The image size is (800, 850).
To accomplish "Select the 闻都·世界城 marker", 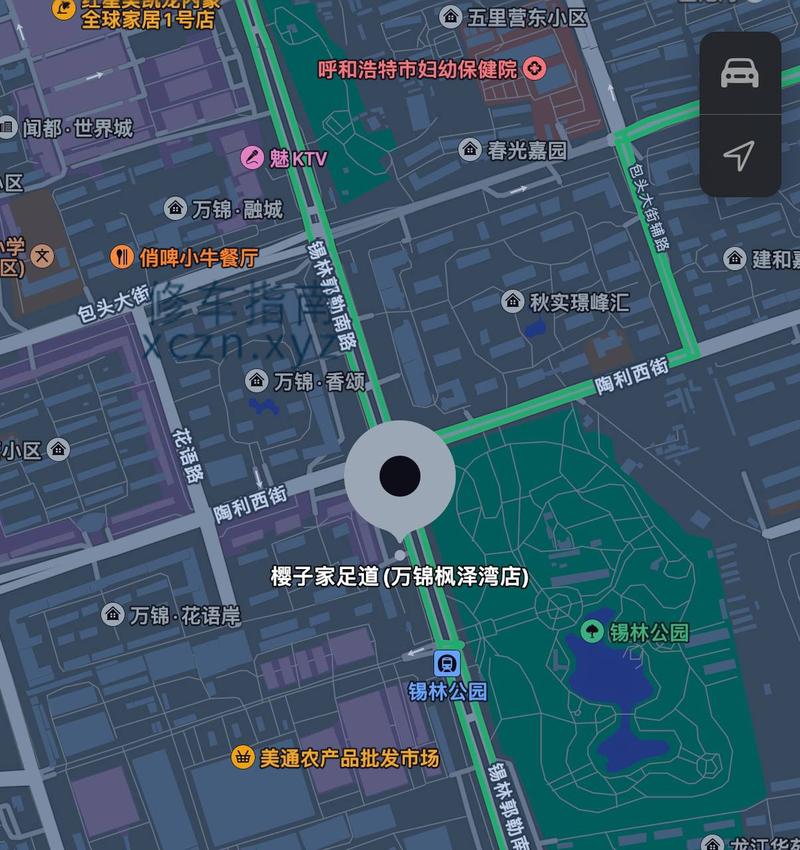I will (x=8, y=128).
